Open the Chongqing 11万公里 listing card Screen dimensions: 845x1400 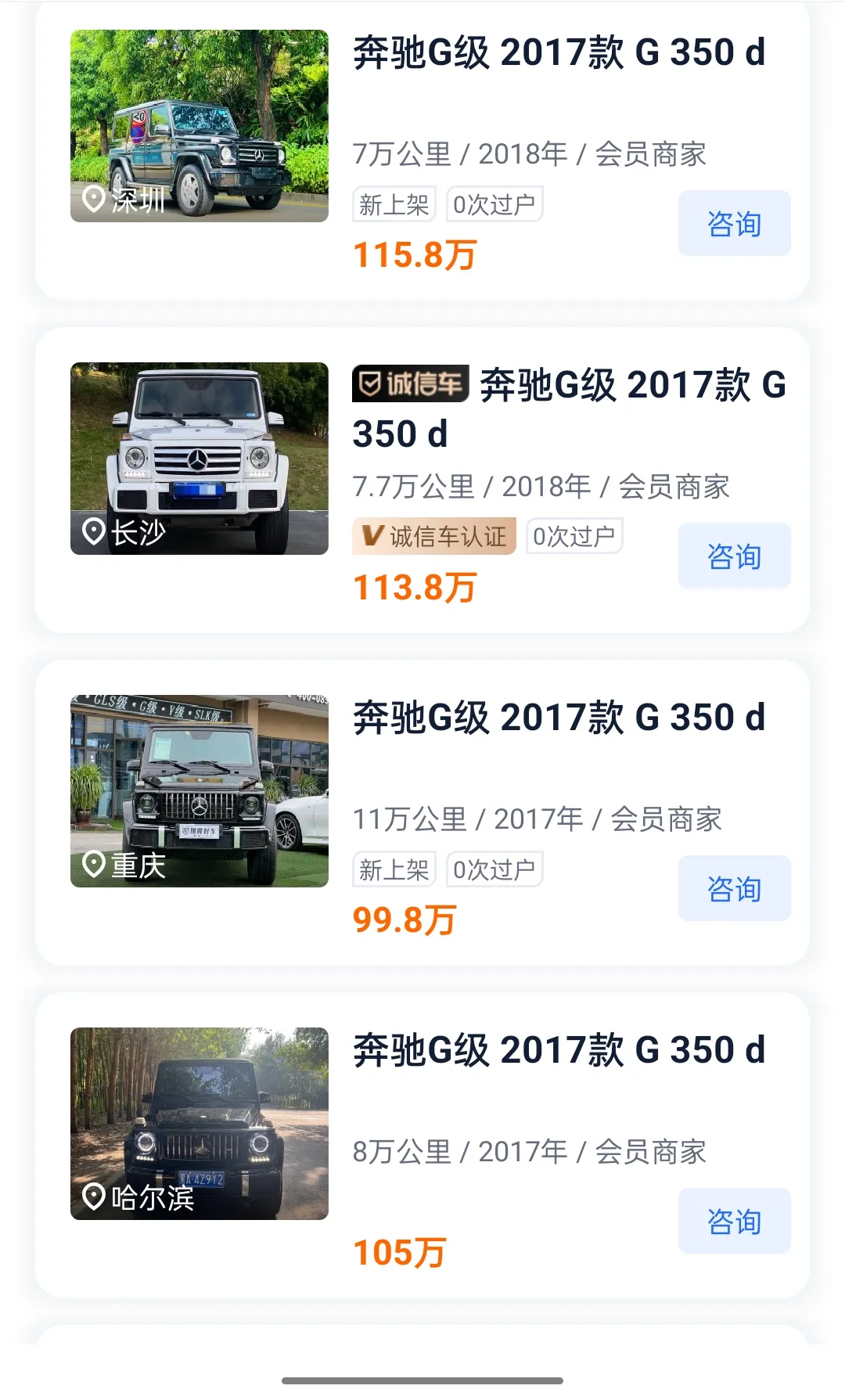point(537,819)
